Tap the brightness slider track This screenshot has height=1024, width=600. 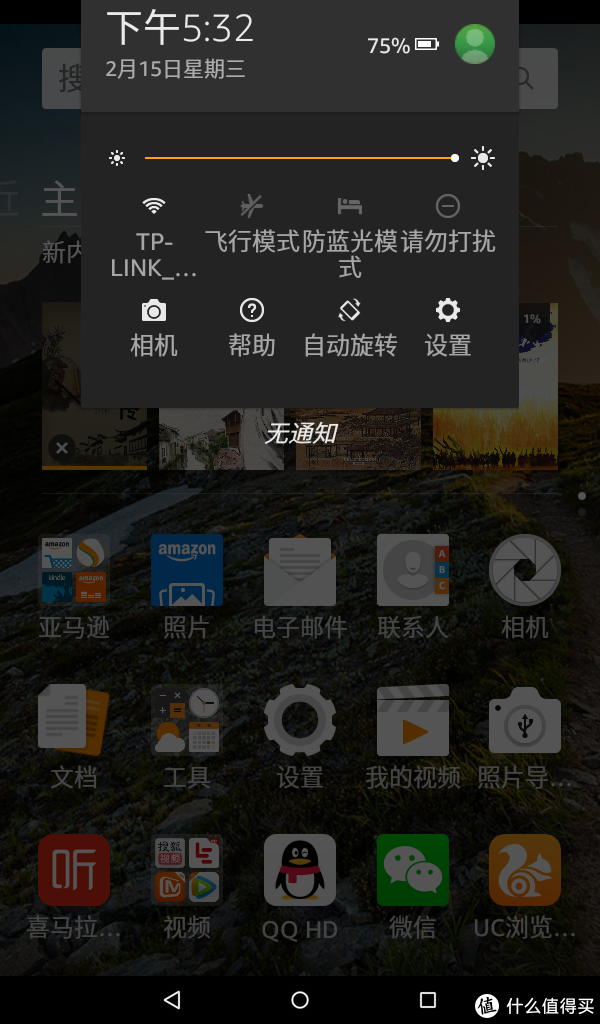click(x=300, y=158)
